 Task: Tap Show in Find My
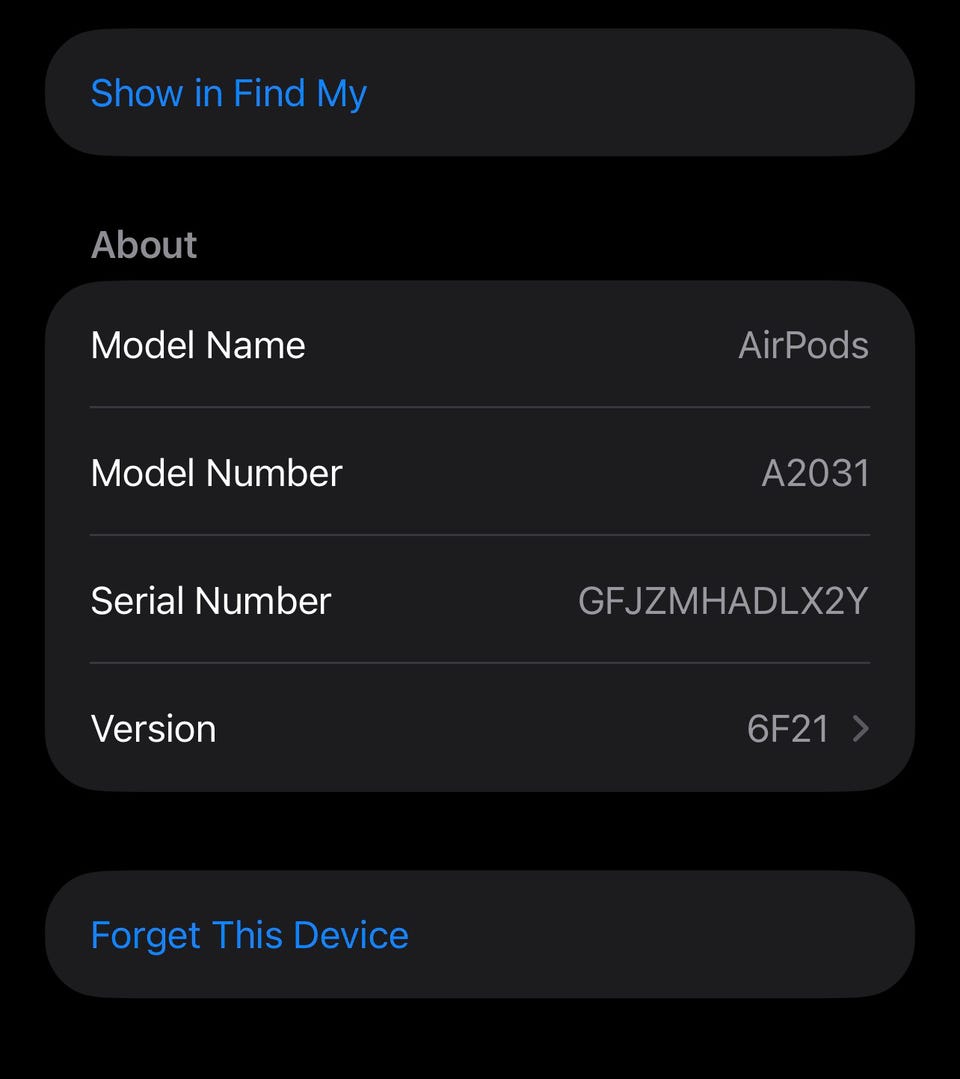pos(229,93)
